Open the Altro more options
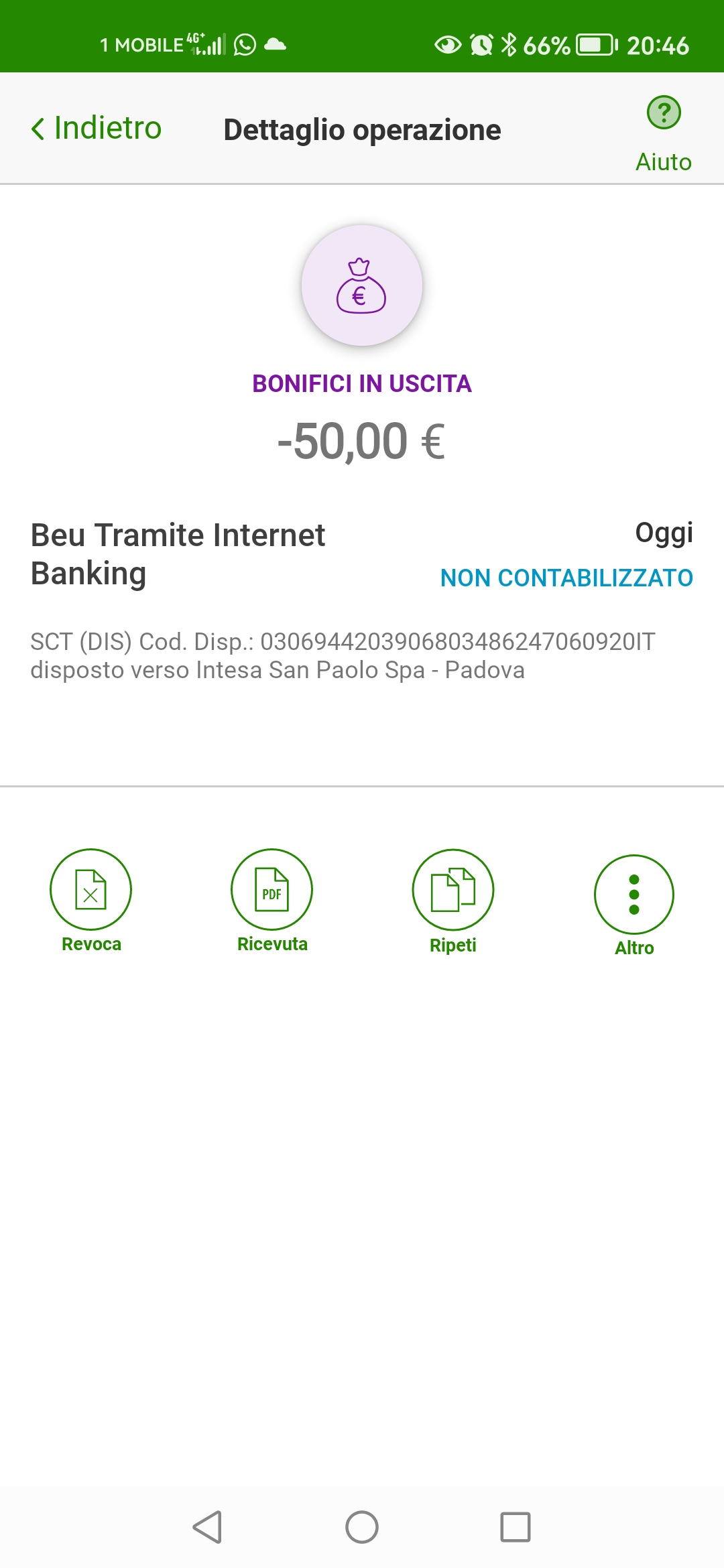Image resolution: width=724 pixels, height=1568 pixels. pos(634,895)
